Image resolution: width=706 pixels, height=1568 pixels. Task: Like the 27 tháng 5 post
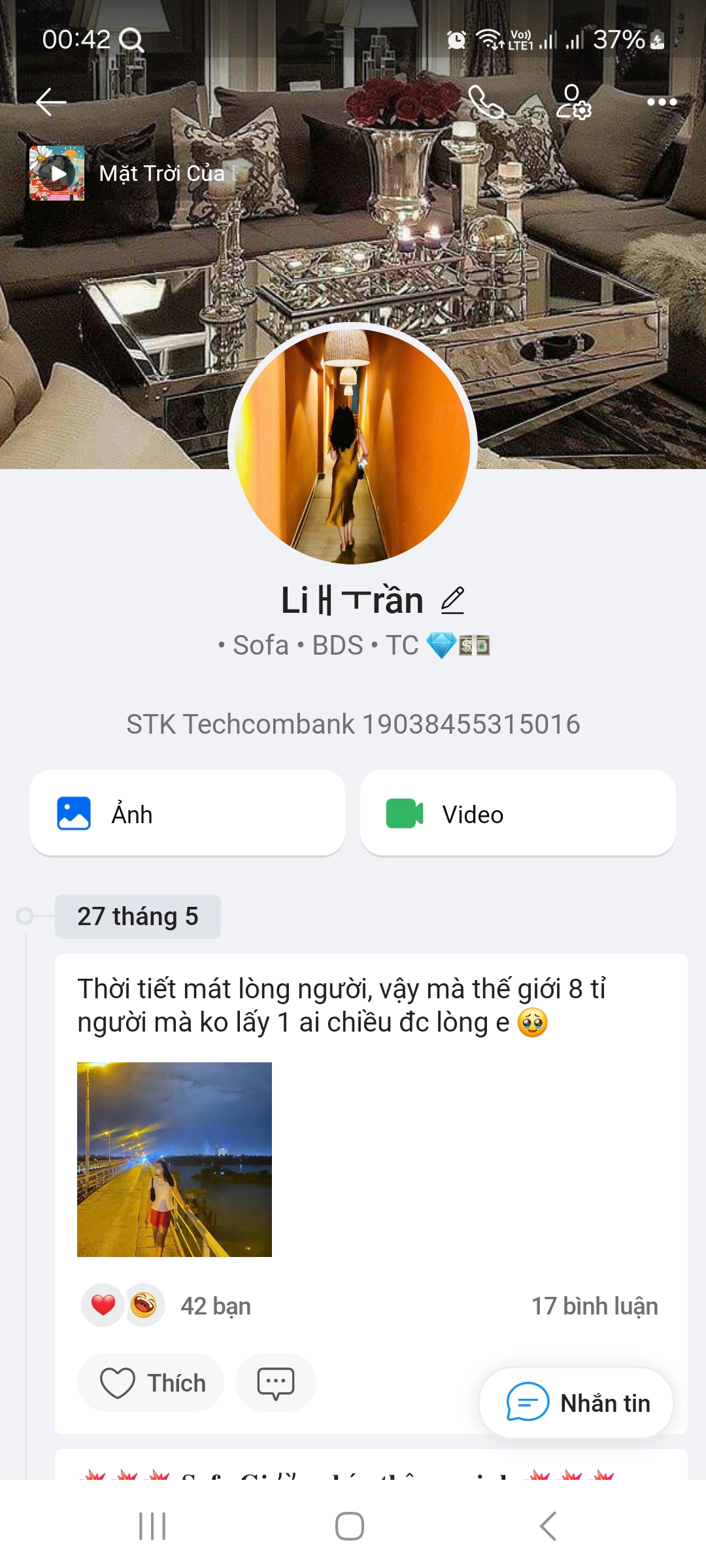point(151,1383)
